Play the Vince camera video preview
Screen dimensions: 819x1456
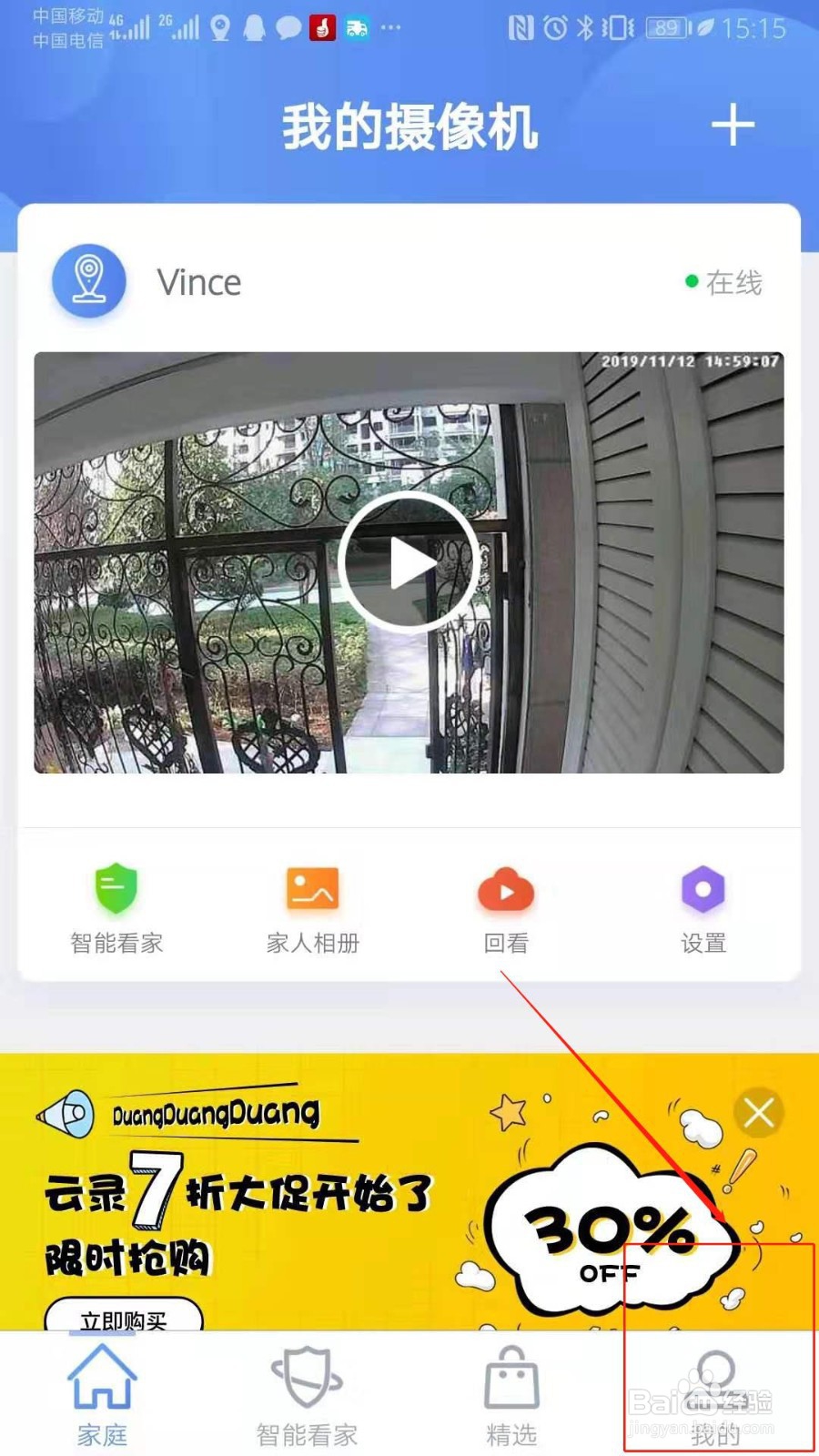coord(409,561)
